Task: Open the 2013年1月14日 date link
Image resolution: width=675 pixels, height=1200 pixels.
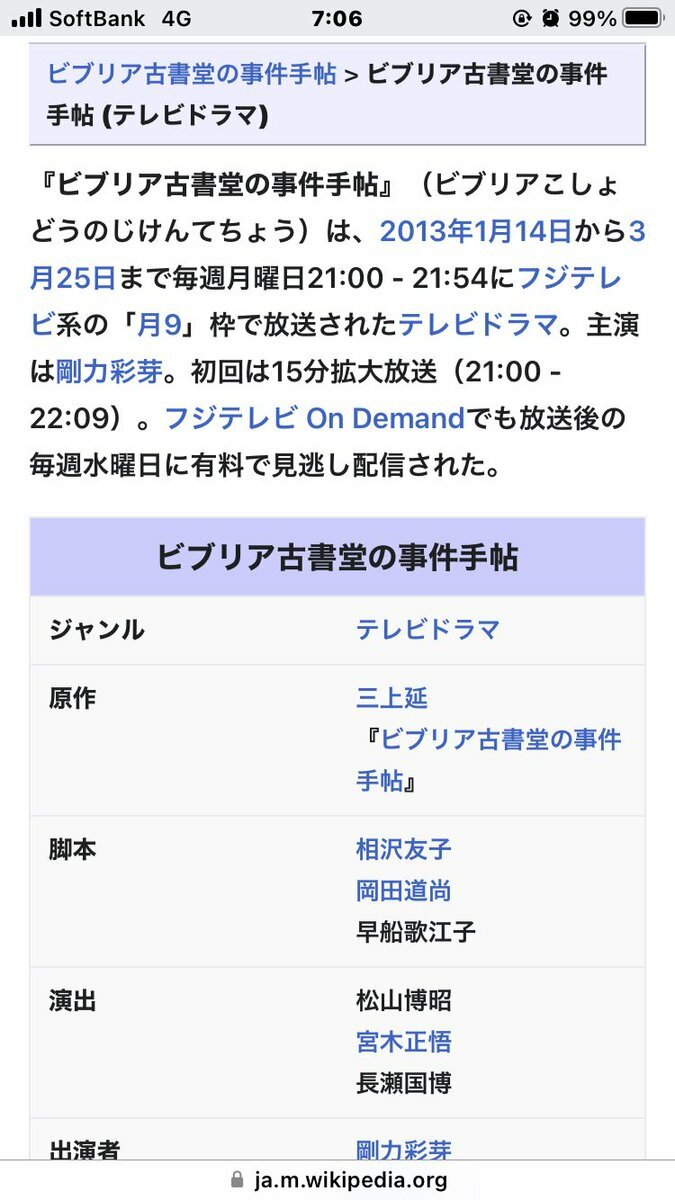Action: pos(475,232)
